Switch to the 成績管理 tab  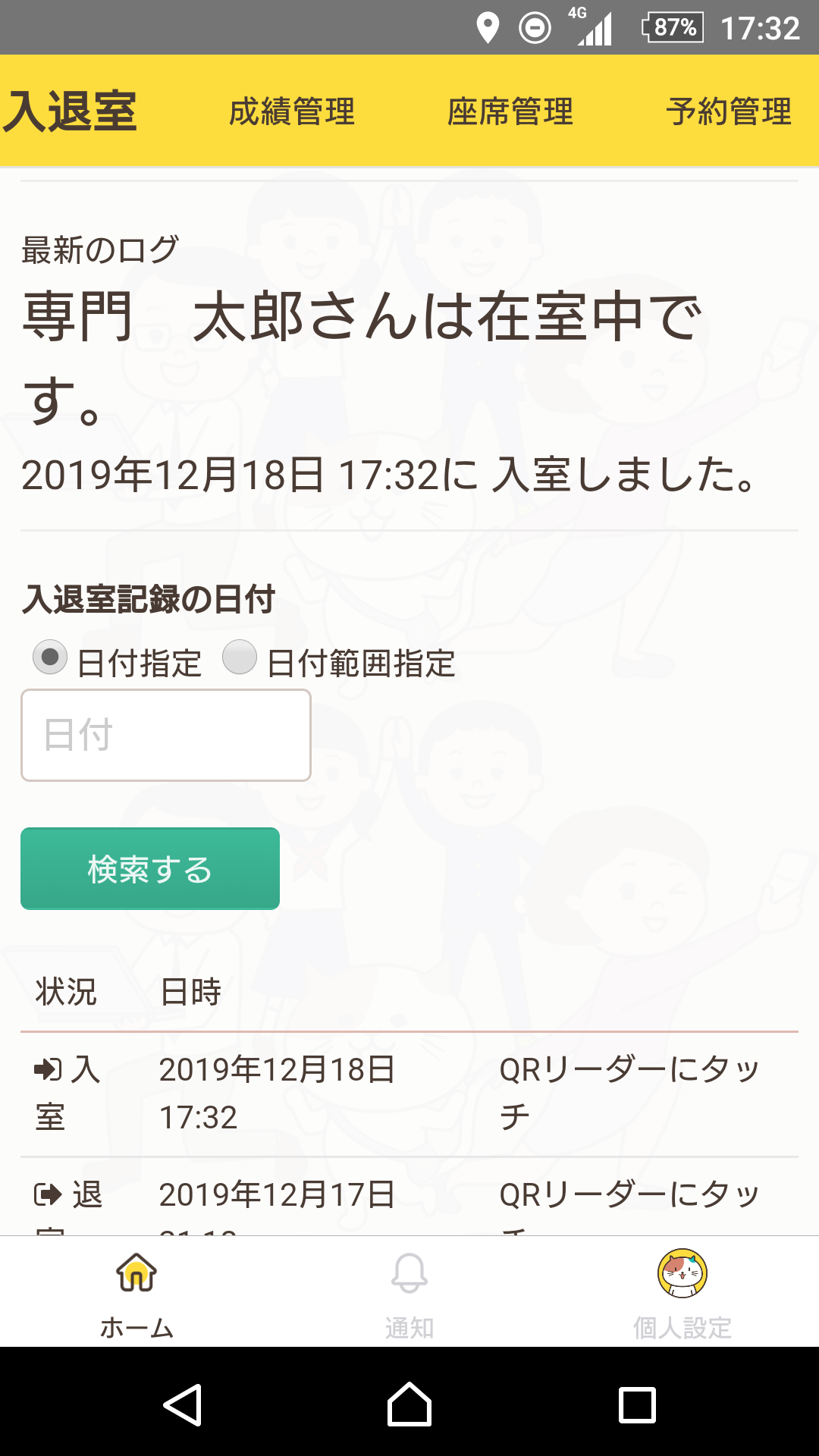[292, 111]
